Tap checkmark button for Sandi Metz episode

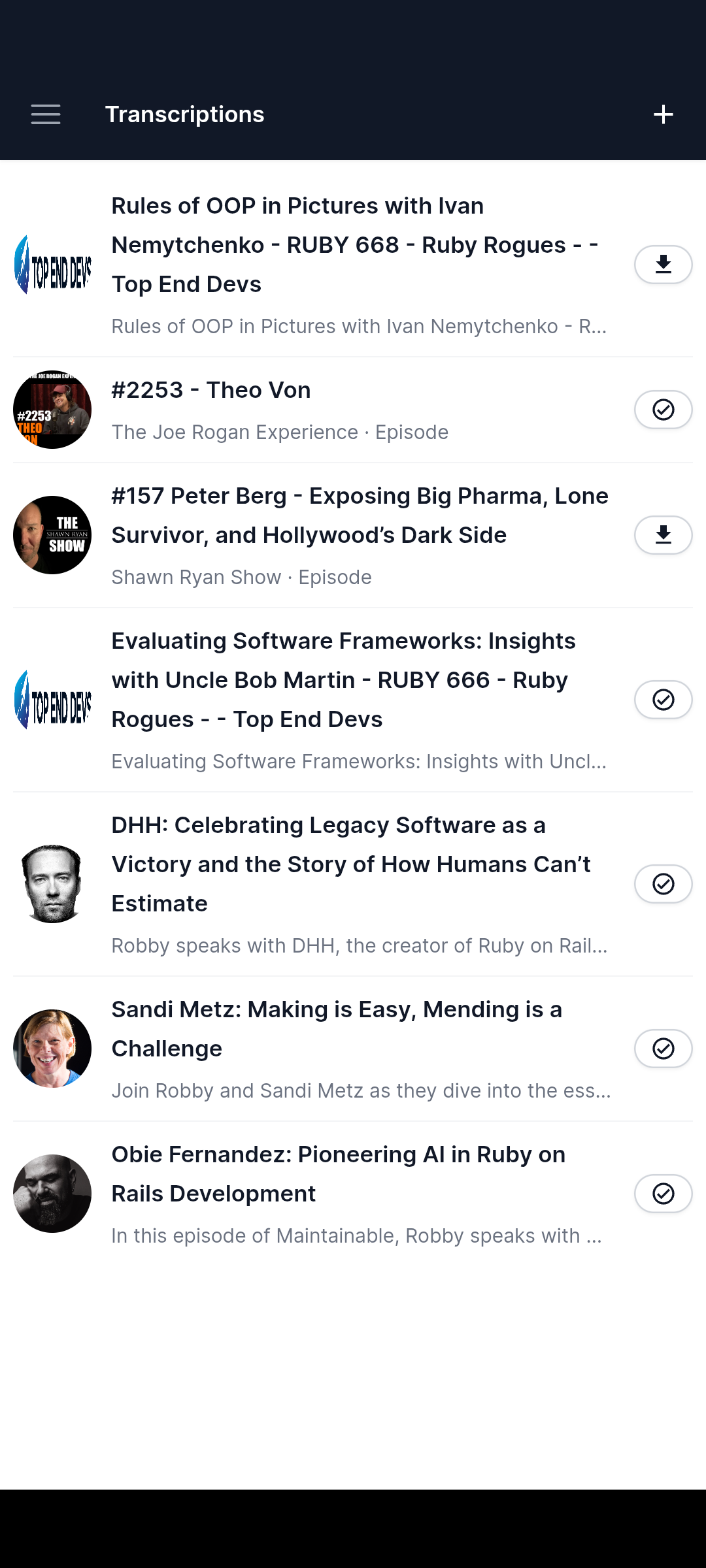[664, 1049]
